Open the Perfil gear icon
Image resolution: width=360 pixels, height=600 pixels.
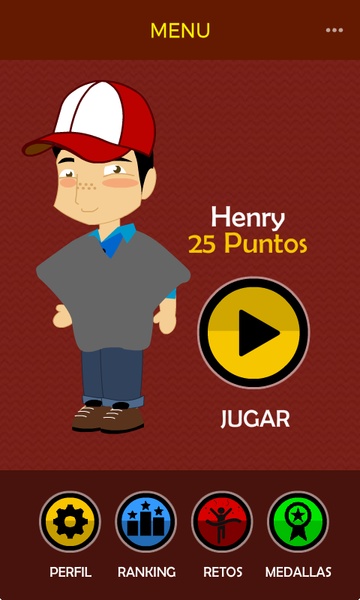tap(70, 521)
